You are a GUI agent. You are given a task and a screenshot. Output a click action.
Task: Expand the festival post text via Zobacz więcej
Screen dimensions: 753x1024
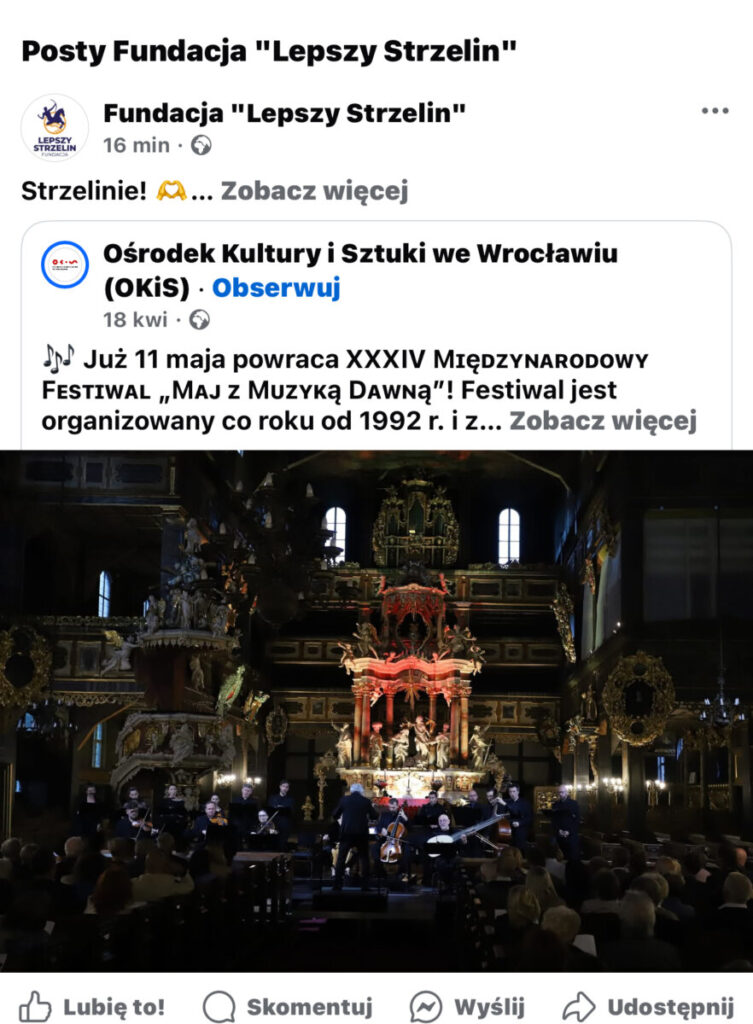[x=602, y=421]
